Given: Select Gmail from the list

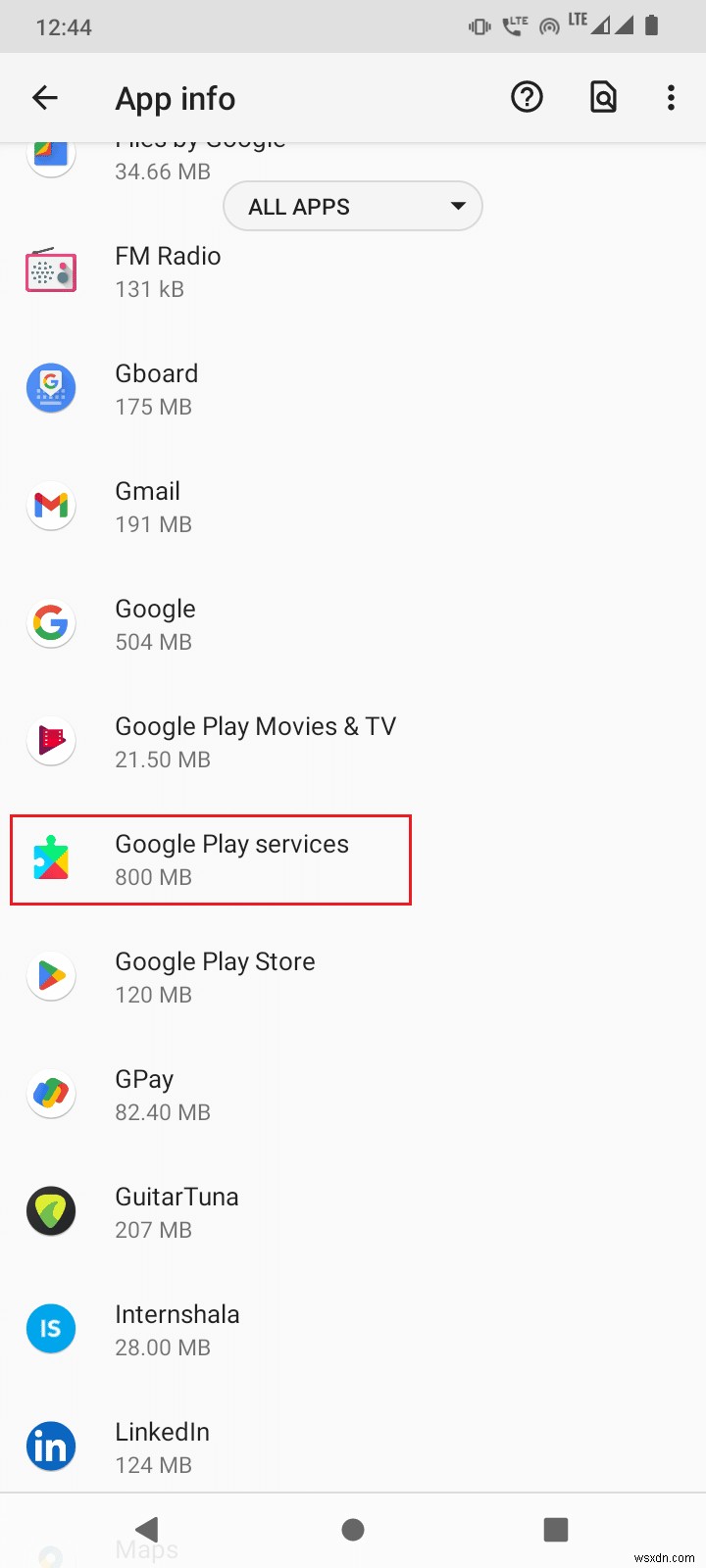Looking at the screenshot, I should pyautogui.click(x=148, y=507).
